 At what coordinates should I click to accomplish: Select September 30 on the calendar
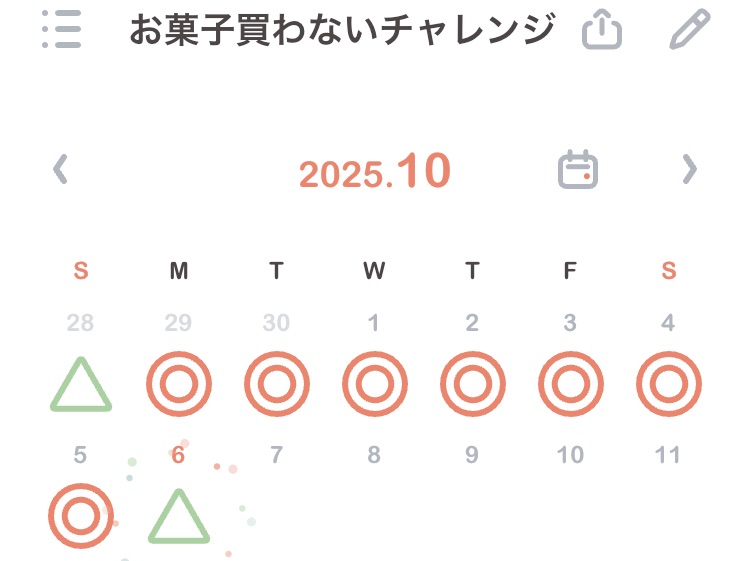(277, 385)
